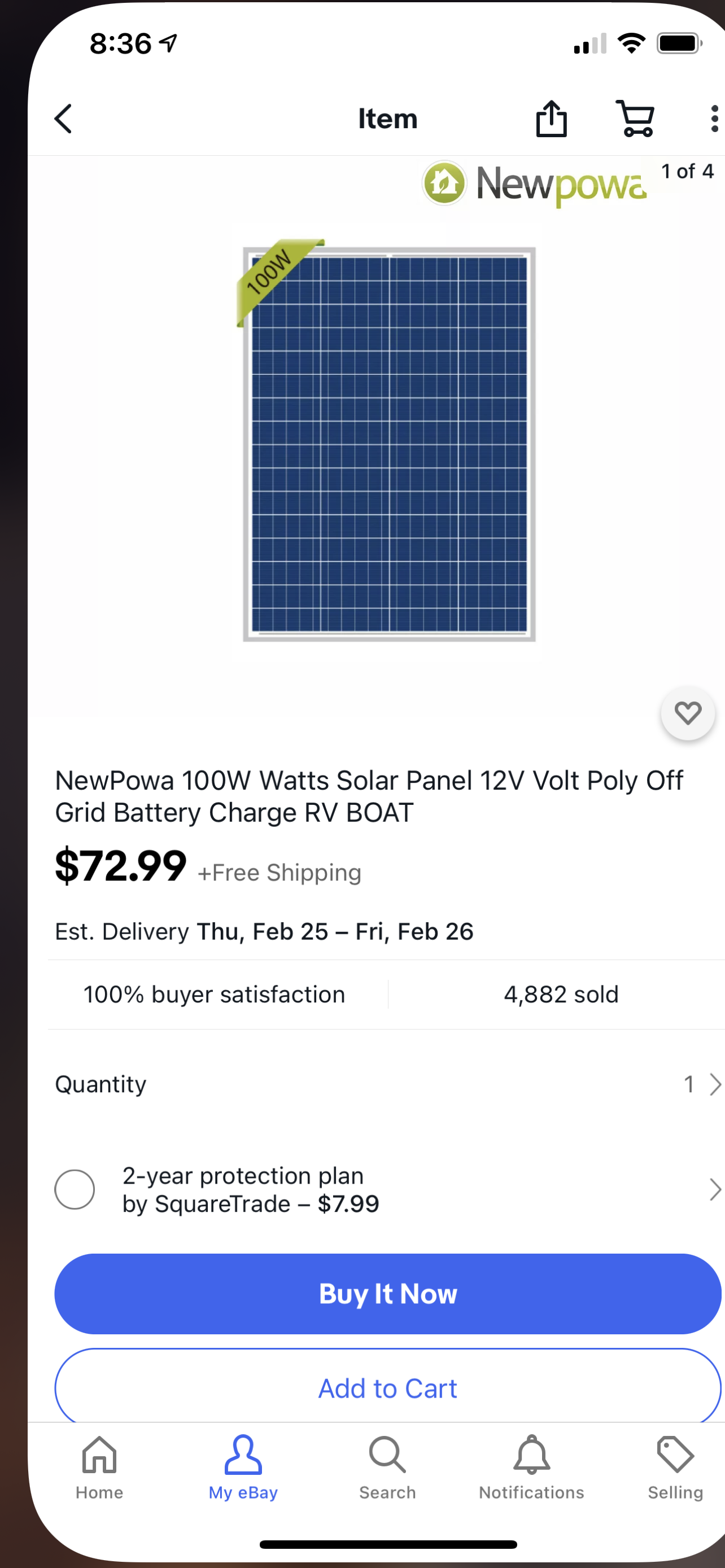Add to Cart

coord(388,1387)
